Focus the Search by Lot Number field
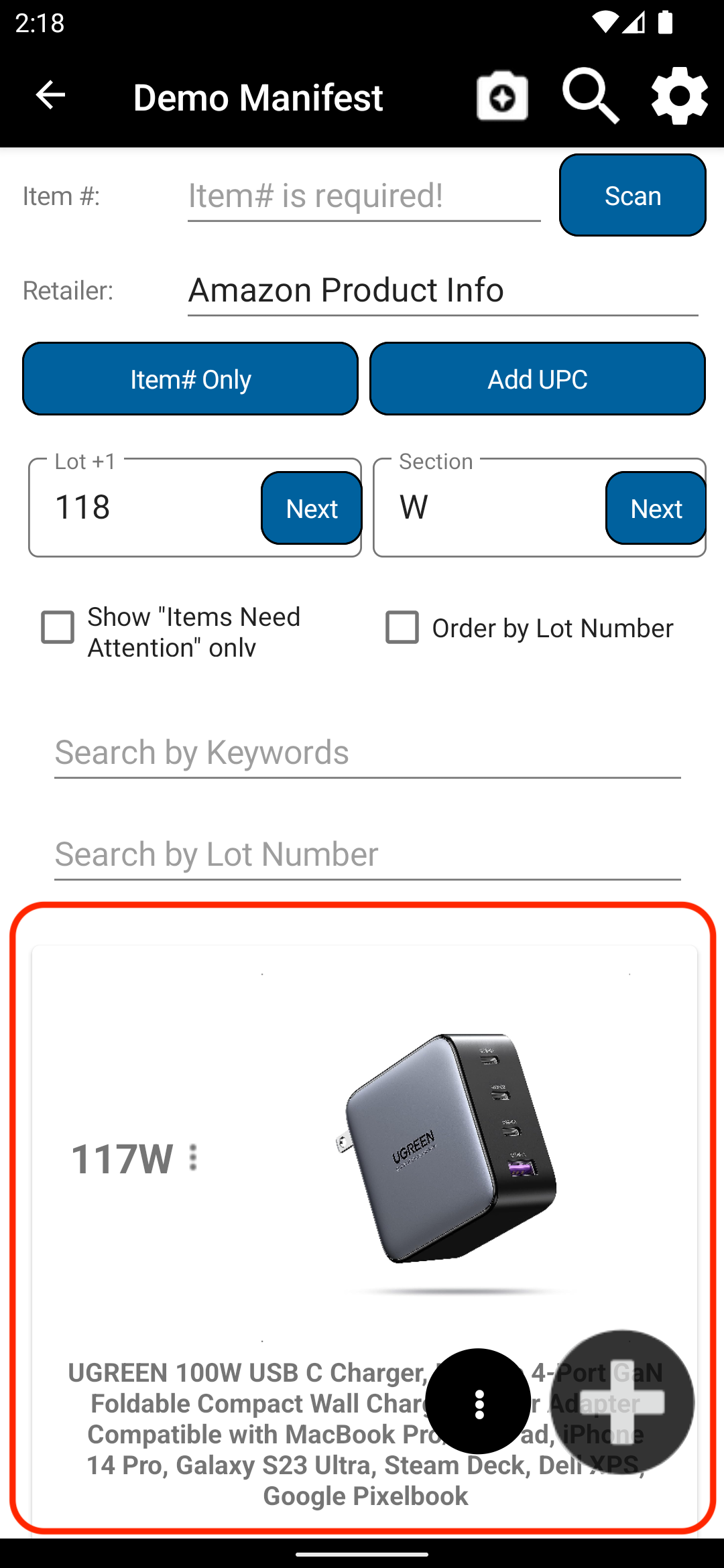 (x=367, y=855)
